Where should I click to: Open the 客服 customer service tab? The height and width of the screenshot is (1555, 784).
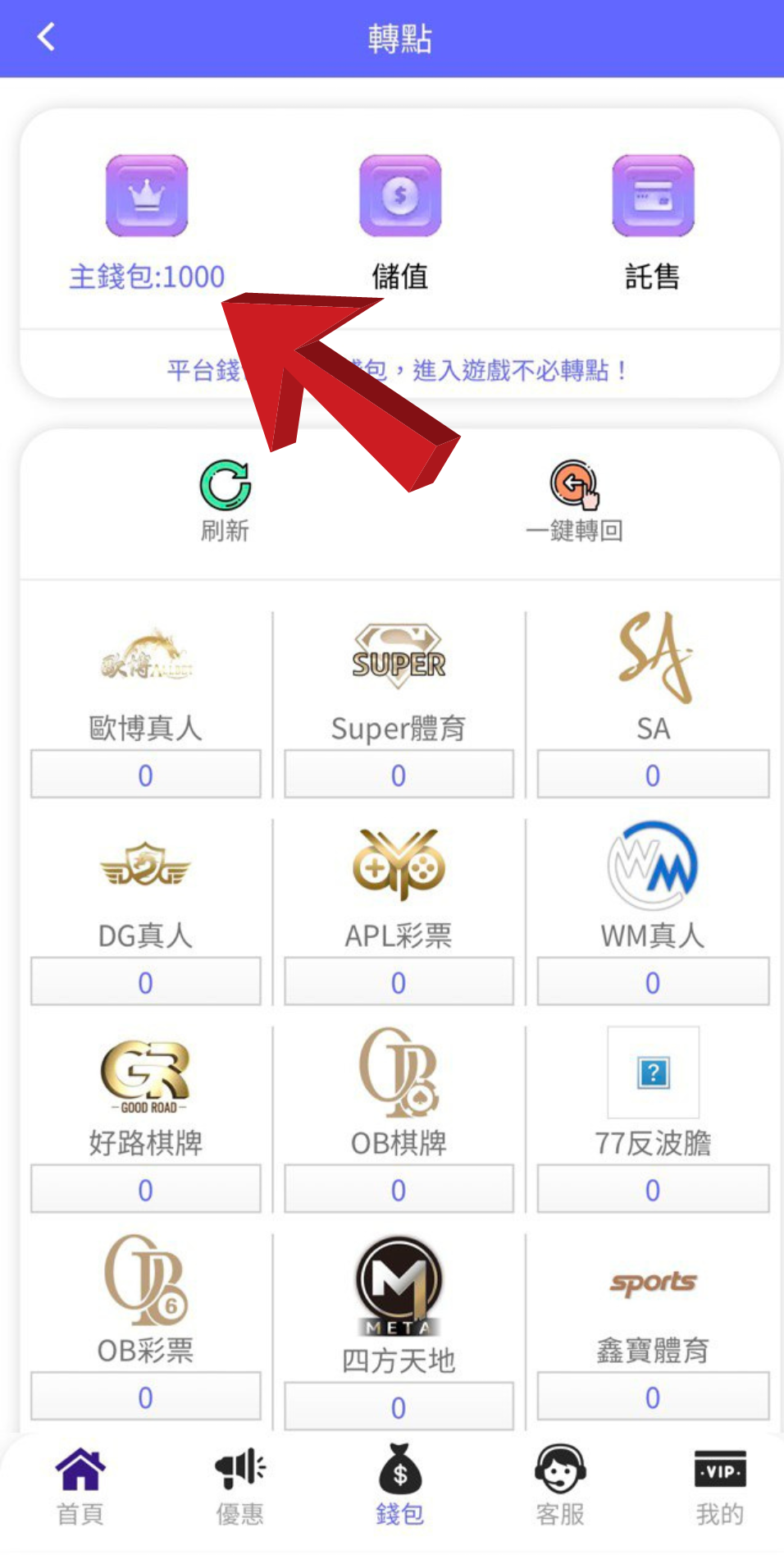[x=559, y=1485]
